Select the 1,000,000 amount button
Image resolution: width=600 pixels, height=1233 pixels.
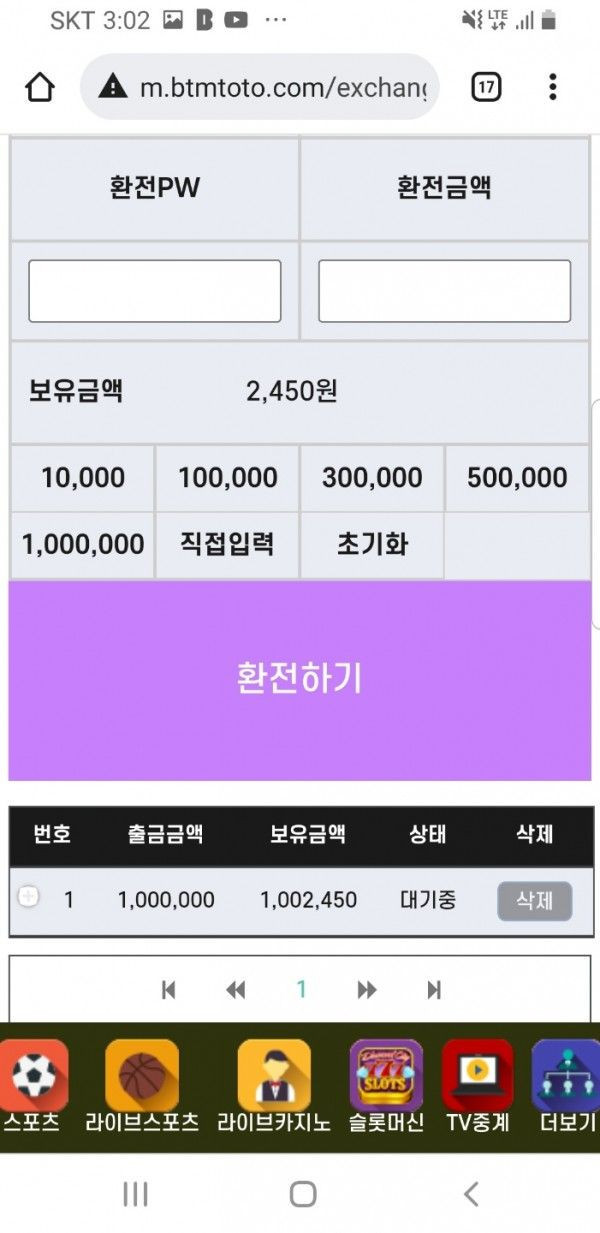83,545
